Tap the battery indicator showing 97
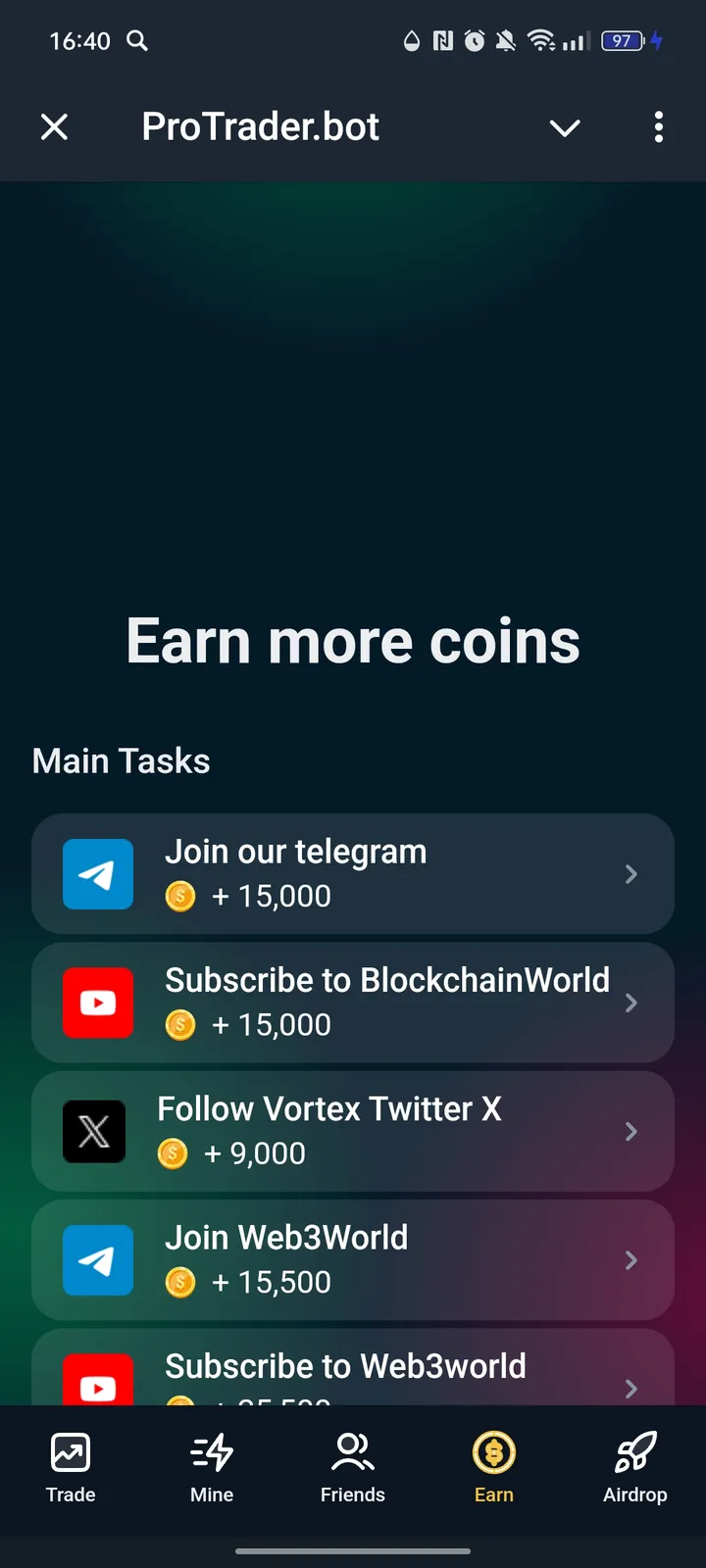 [621, 41]
